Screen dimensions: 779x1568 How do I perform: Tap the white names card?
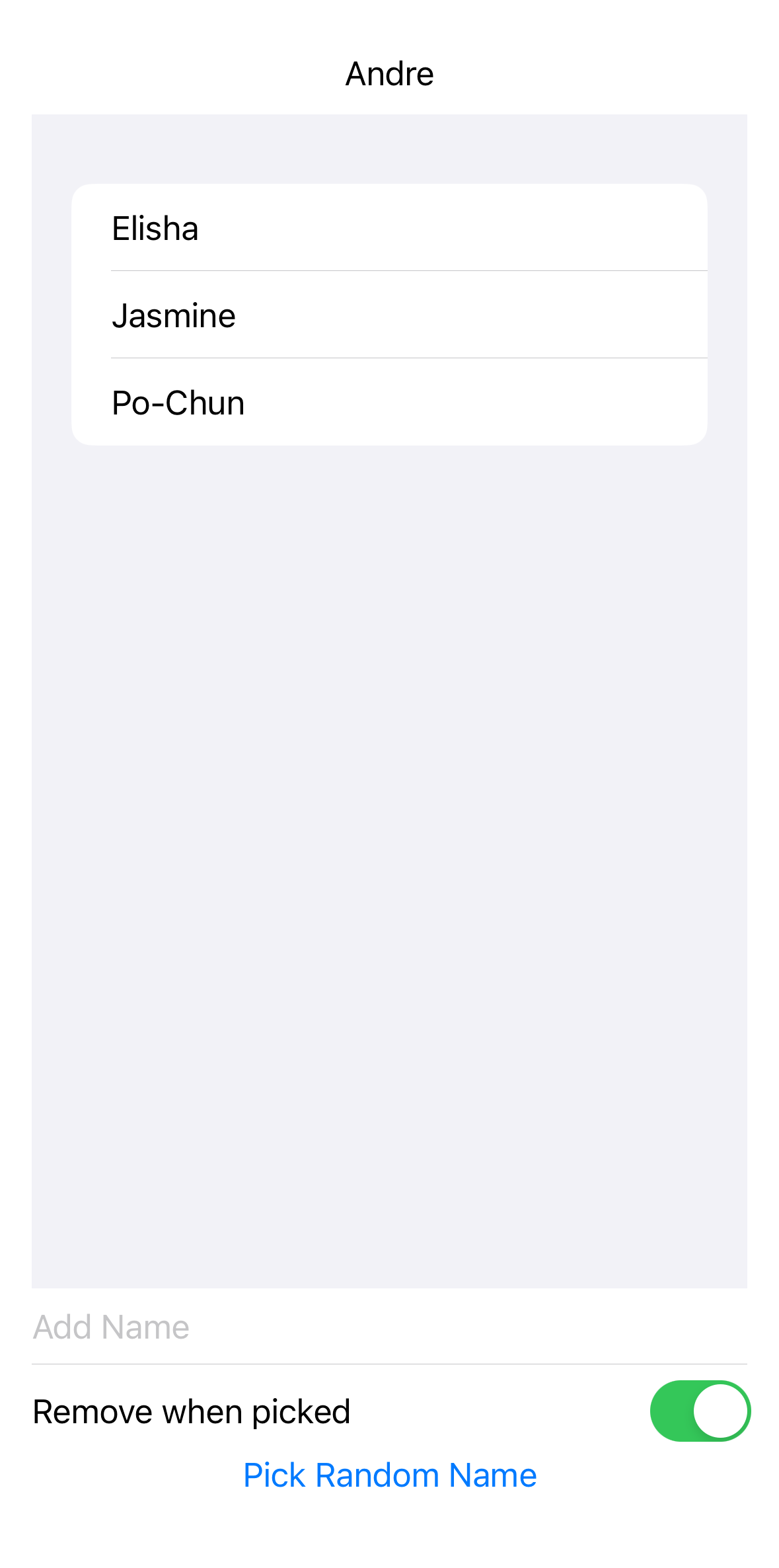(x=389, y=315)
